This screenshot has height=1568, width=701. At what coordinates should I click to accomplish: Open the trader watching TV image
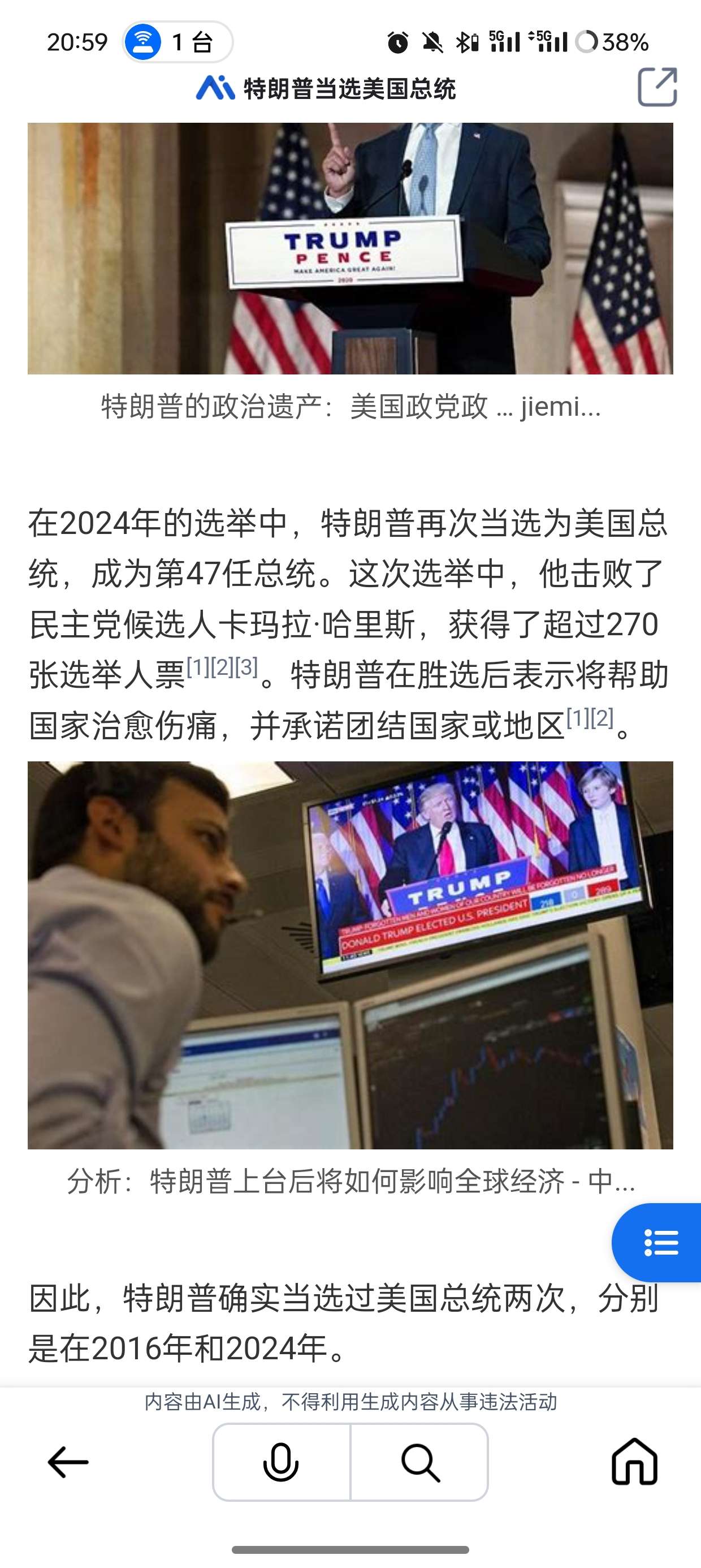point(350,954)
